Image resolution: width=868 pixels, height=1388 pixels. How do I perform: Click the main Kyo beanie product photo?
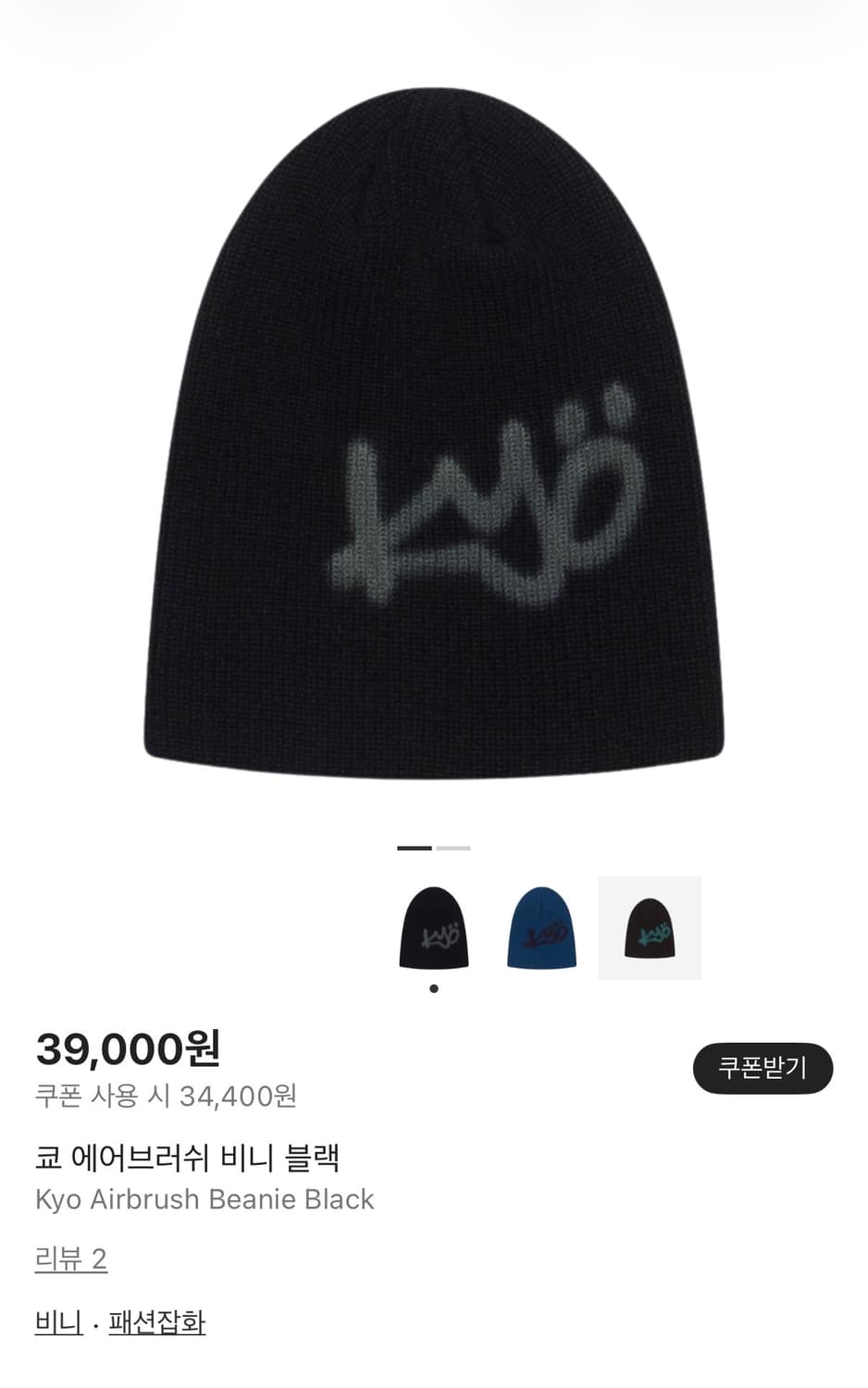coord(434,435)
